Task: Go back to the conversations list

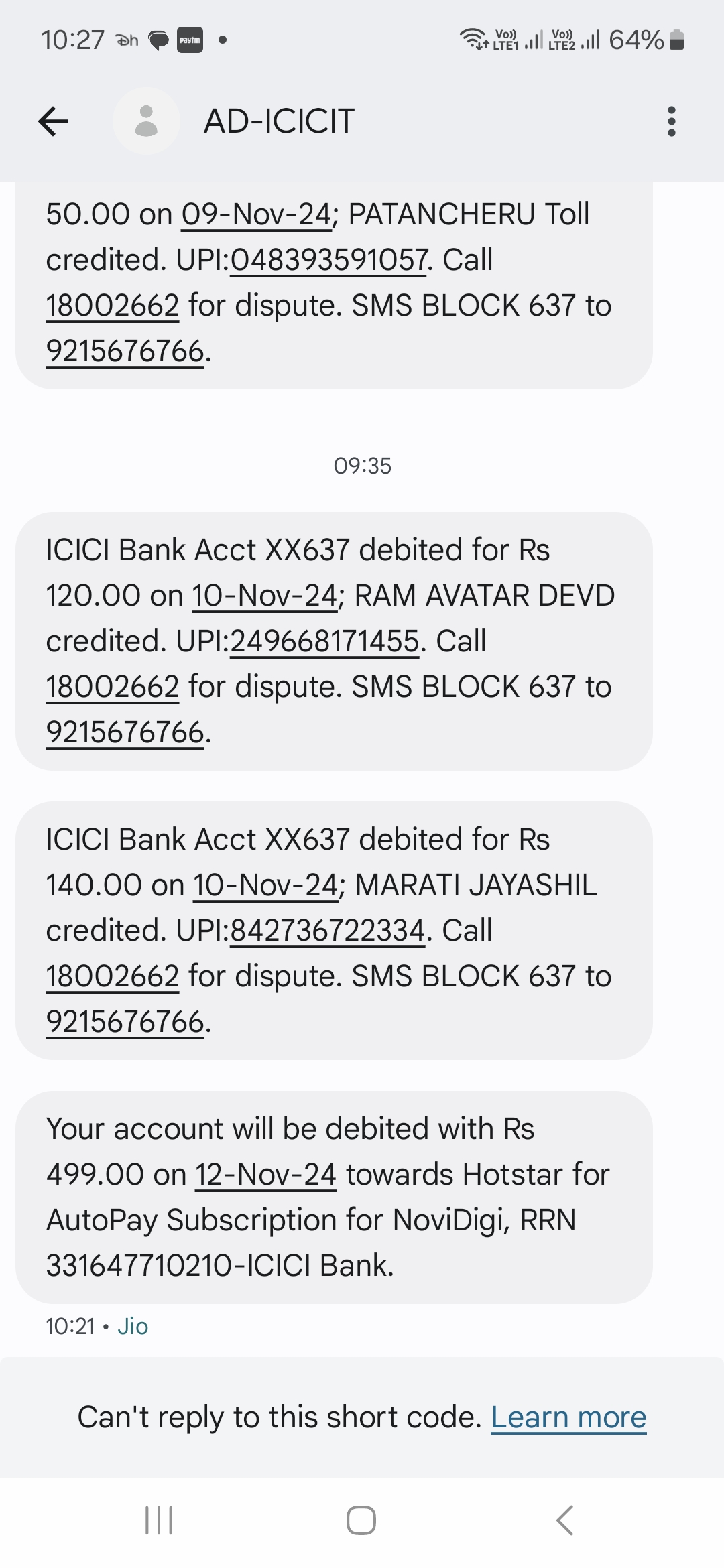Action: [x=54, y=121]
